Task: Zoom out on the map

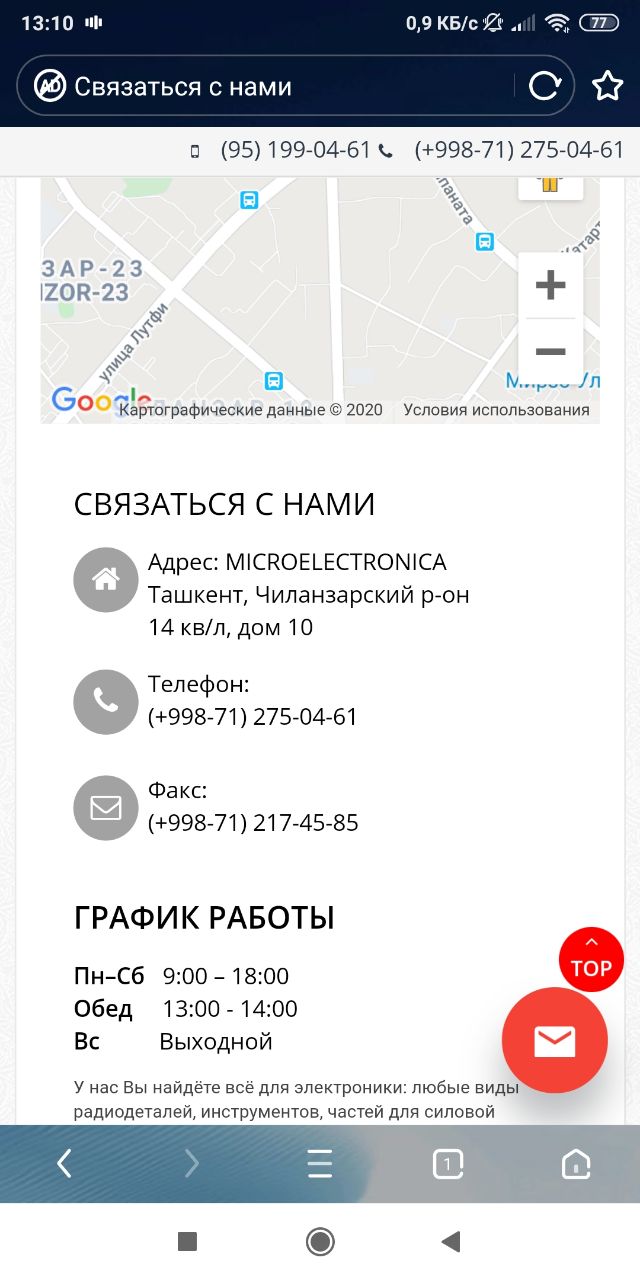Action: (550, 351)
